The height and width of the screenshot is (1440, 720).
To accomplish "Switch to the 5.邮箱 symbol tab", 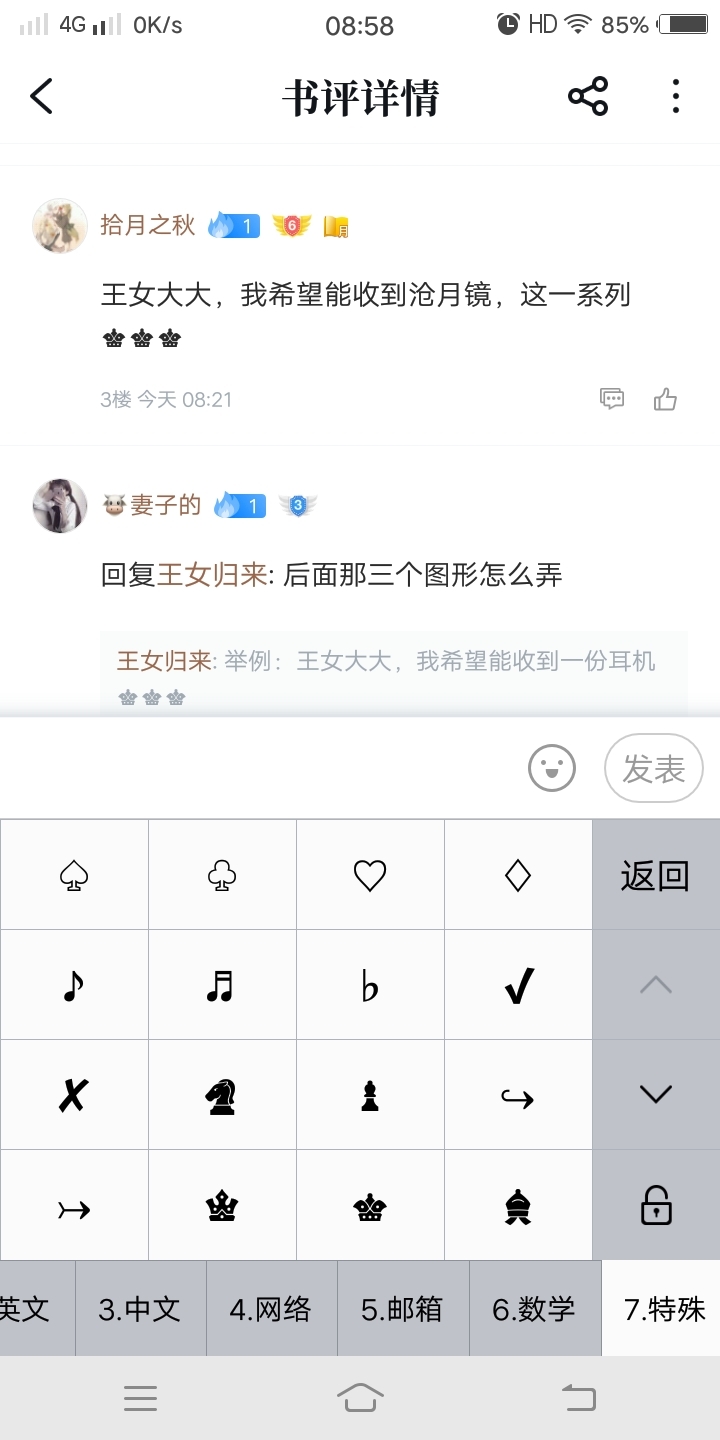I will click(x=403, y=1309).
